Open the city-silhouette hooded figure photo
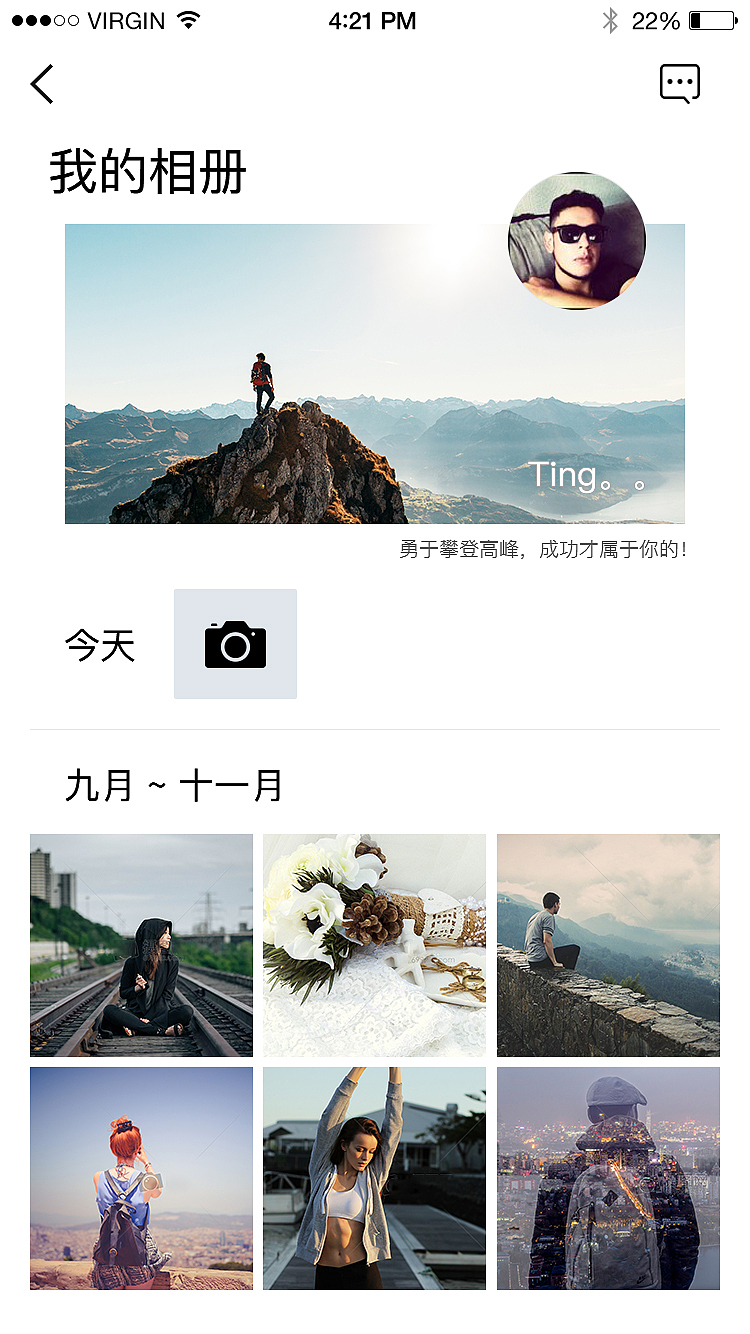This screenshot has width=750, height=1334. (608, 1178)
